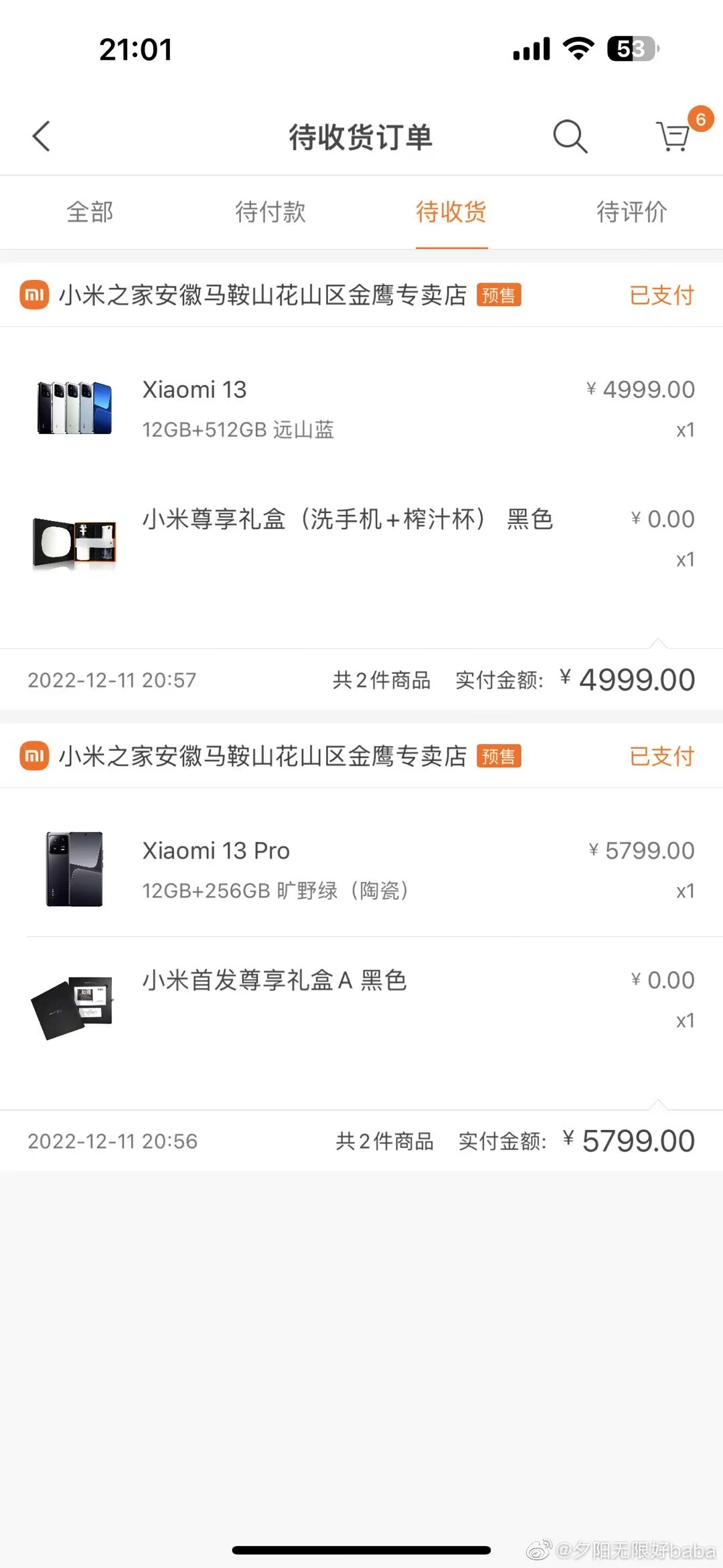
Task: Go back from the 待收货订单 page
Action: [x=42, y=137]
